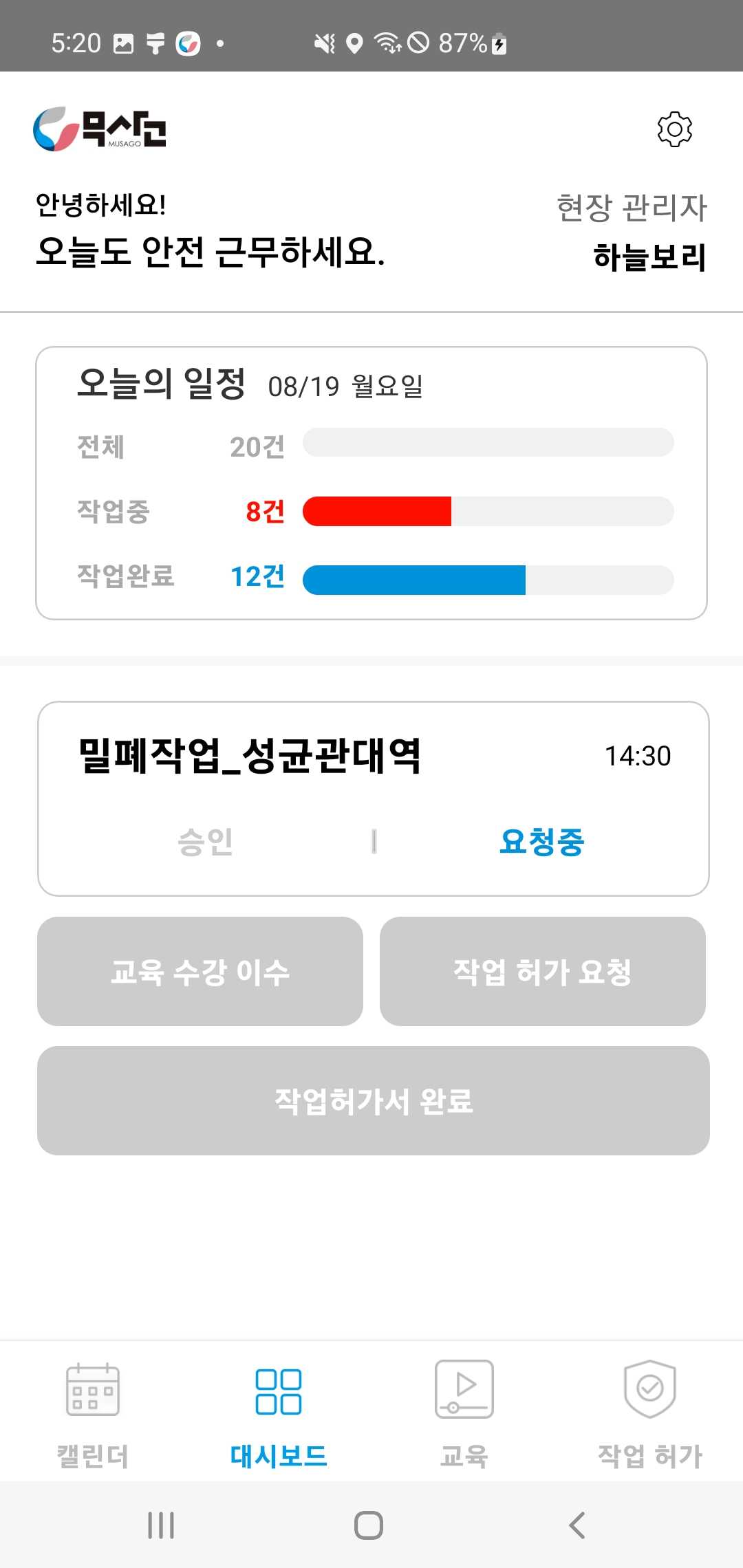Image resolution: width=743 pixels, height=1568 pixels.
Task: Tap the 교육 수강 이수 button
Action: [x=200, y=971]
